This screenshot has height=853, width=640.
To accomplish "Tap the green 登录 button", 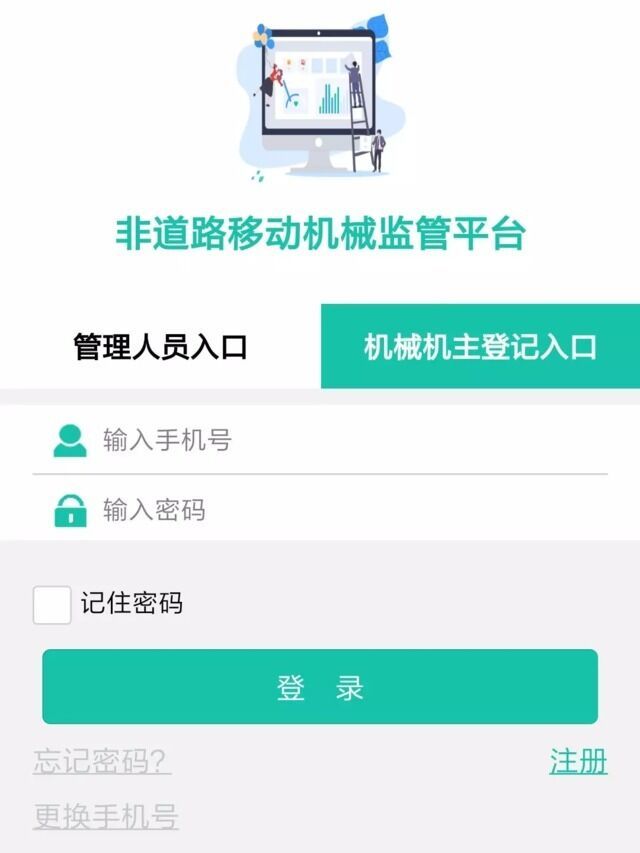I will pos(320,687).
